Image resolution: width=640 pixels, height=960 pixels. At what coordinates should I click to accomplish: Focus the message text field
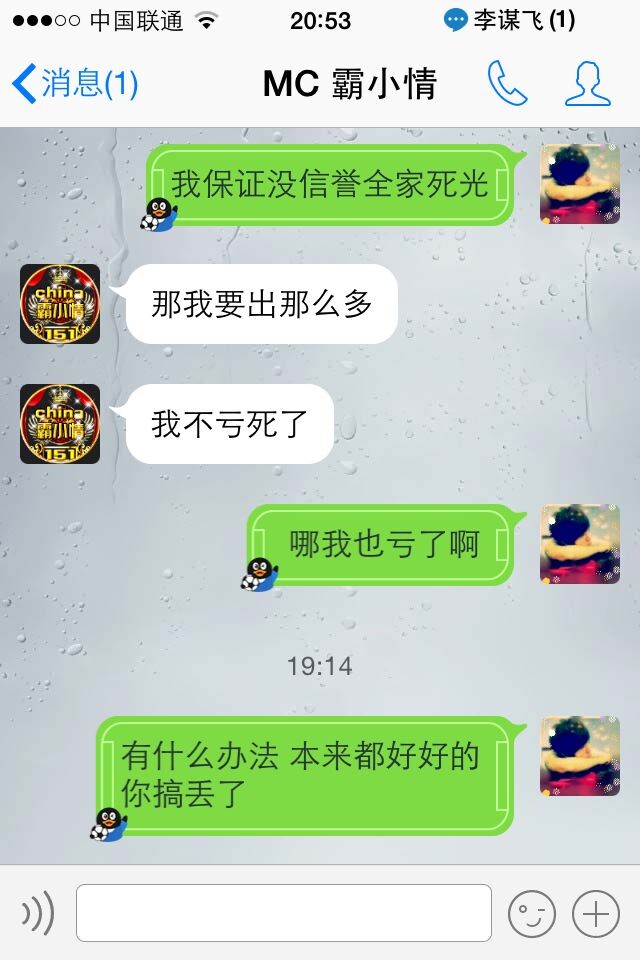pyautogui.click(x=284, y=912)
